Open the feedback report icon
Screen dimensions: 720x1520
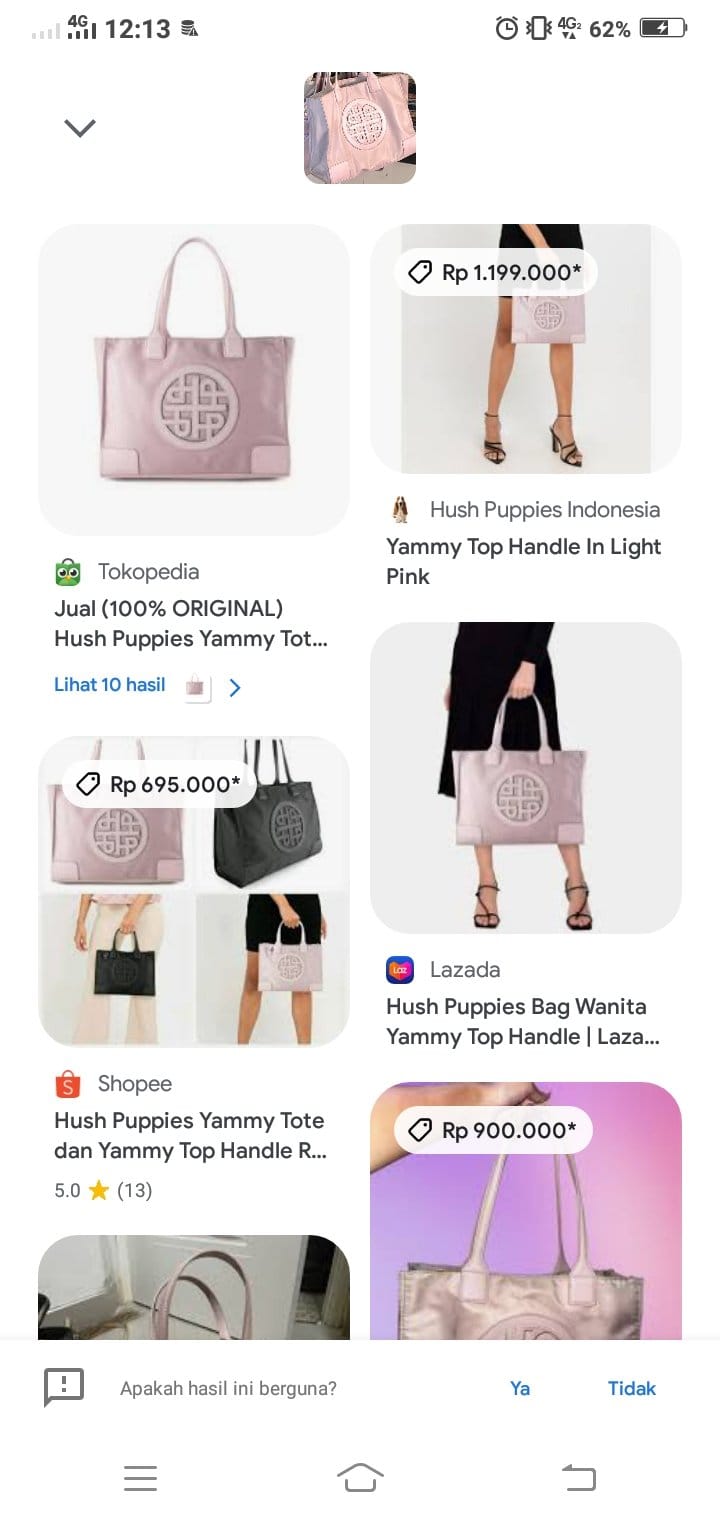[64, 1388]
